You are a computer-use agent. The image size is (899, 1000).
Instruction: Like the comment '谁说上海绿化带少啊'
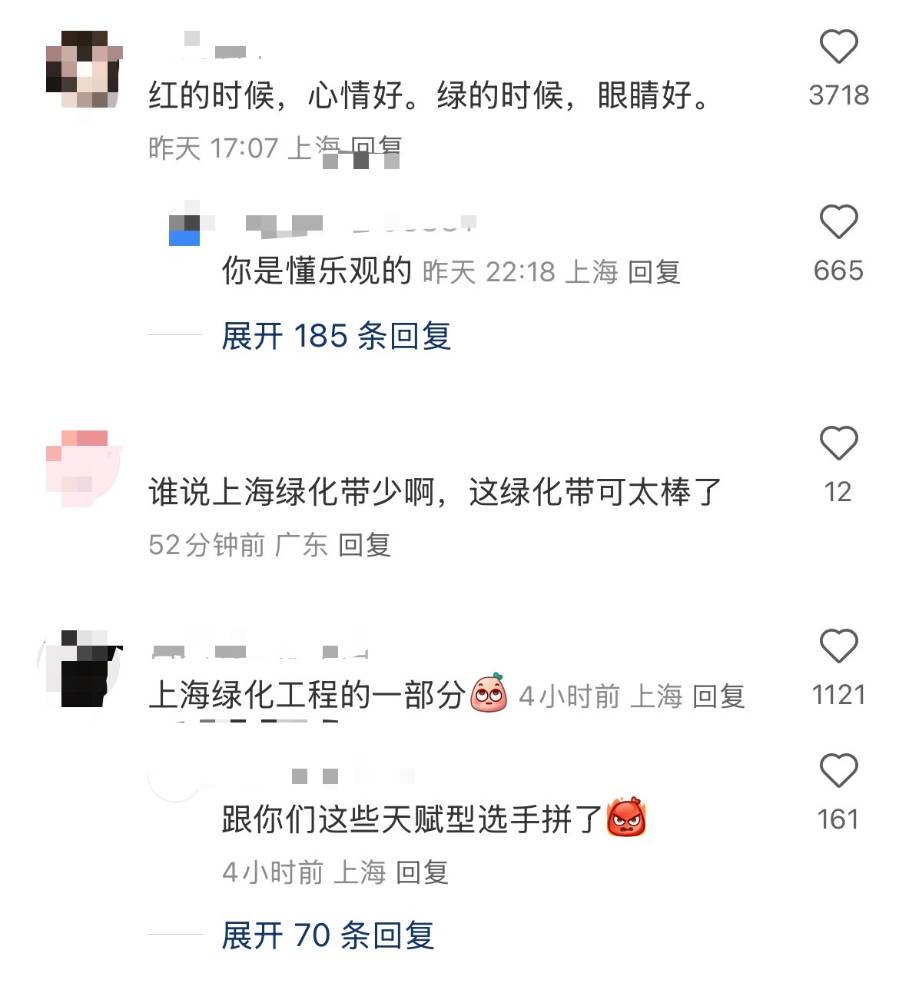[838, 443]
